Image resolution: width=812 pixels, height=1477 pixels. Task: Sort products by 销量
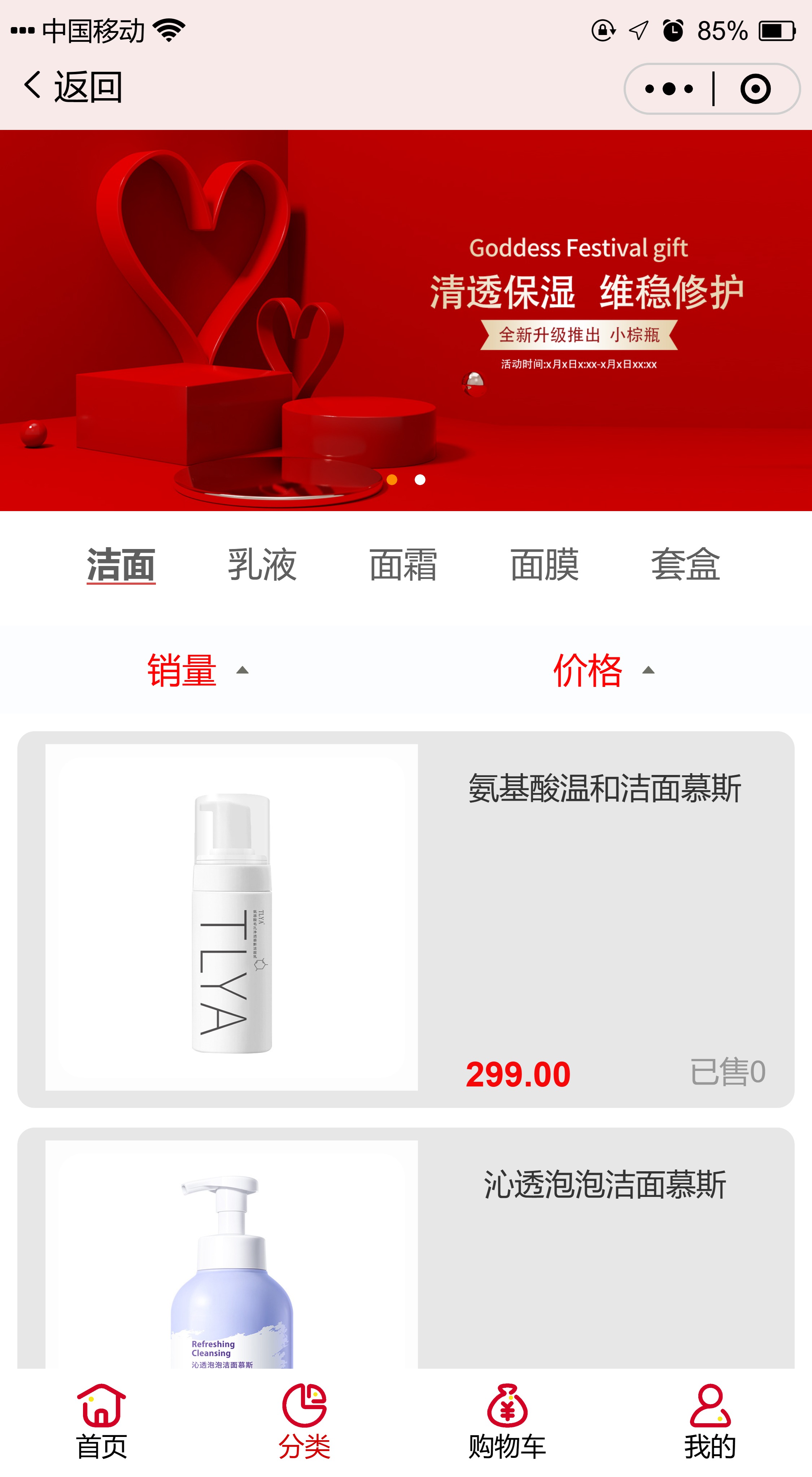click(197, 670)
